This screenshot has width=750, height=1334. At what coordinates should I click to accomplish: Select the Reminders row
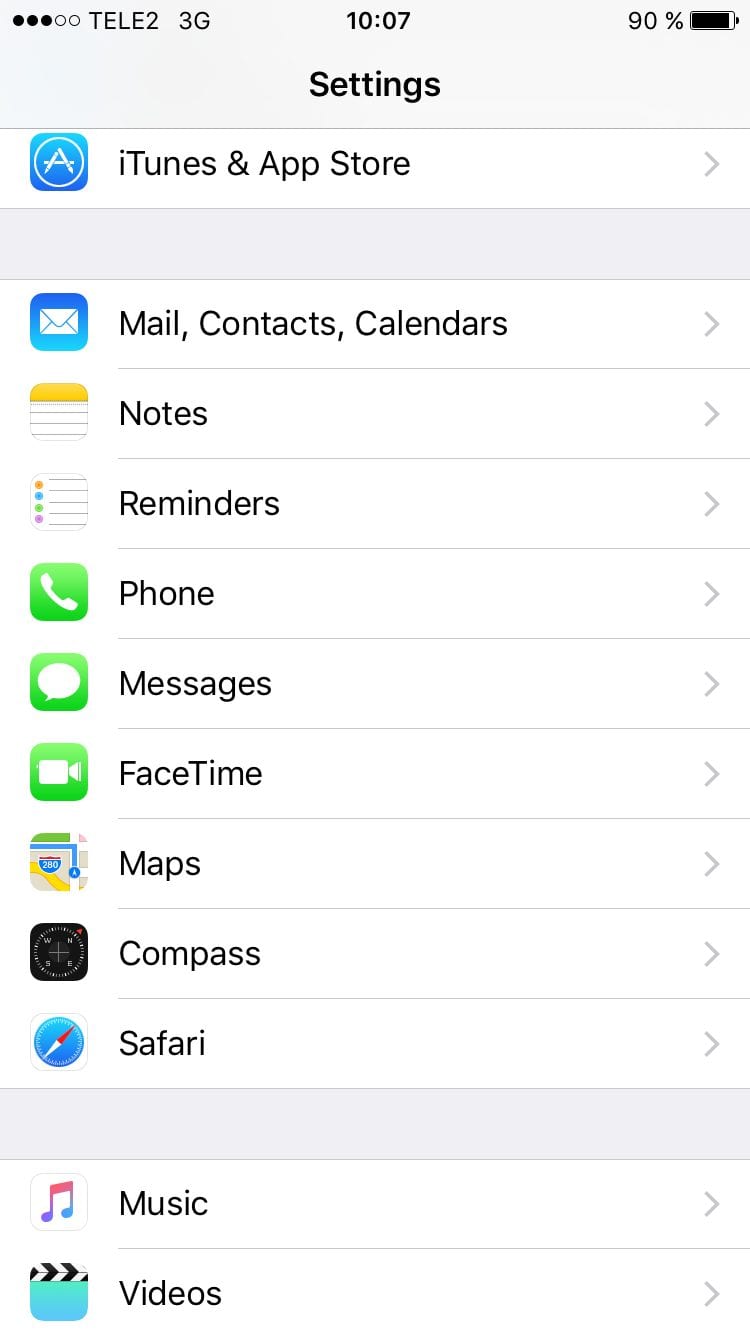(375, 504)
